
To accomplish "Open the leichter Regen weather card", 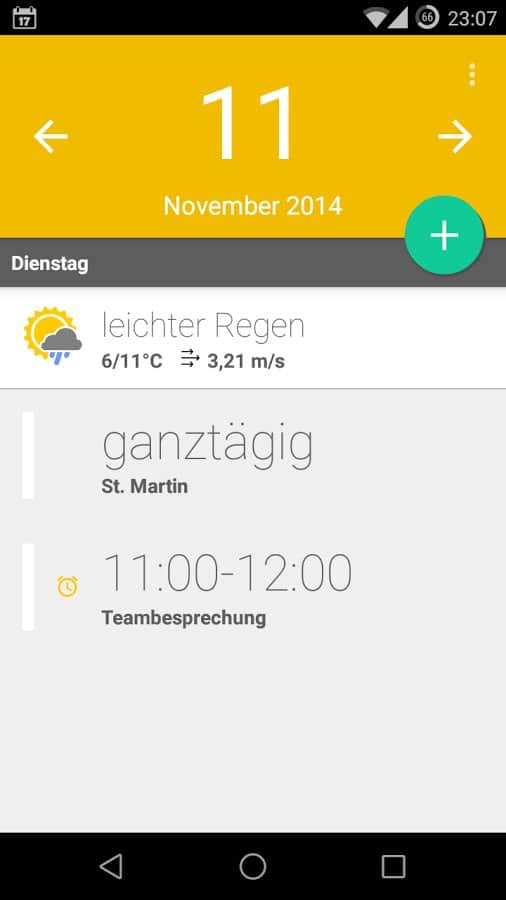I will tap(253, 338).
